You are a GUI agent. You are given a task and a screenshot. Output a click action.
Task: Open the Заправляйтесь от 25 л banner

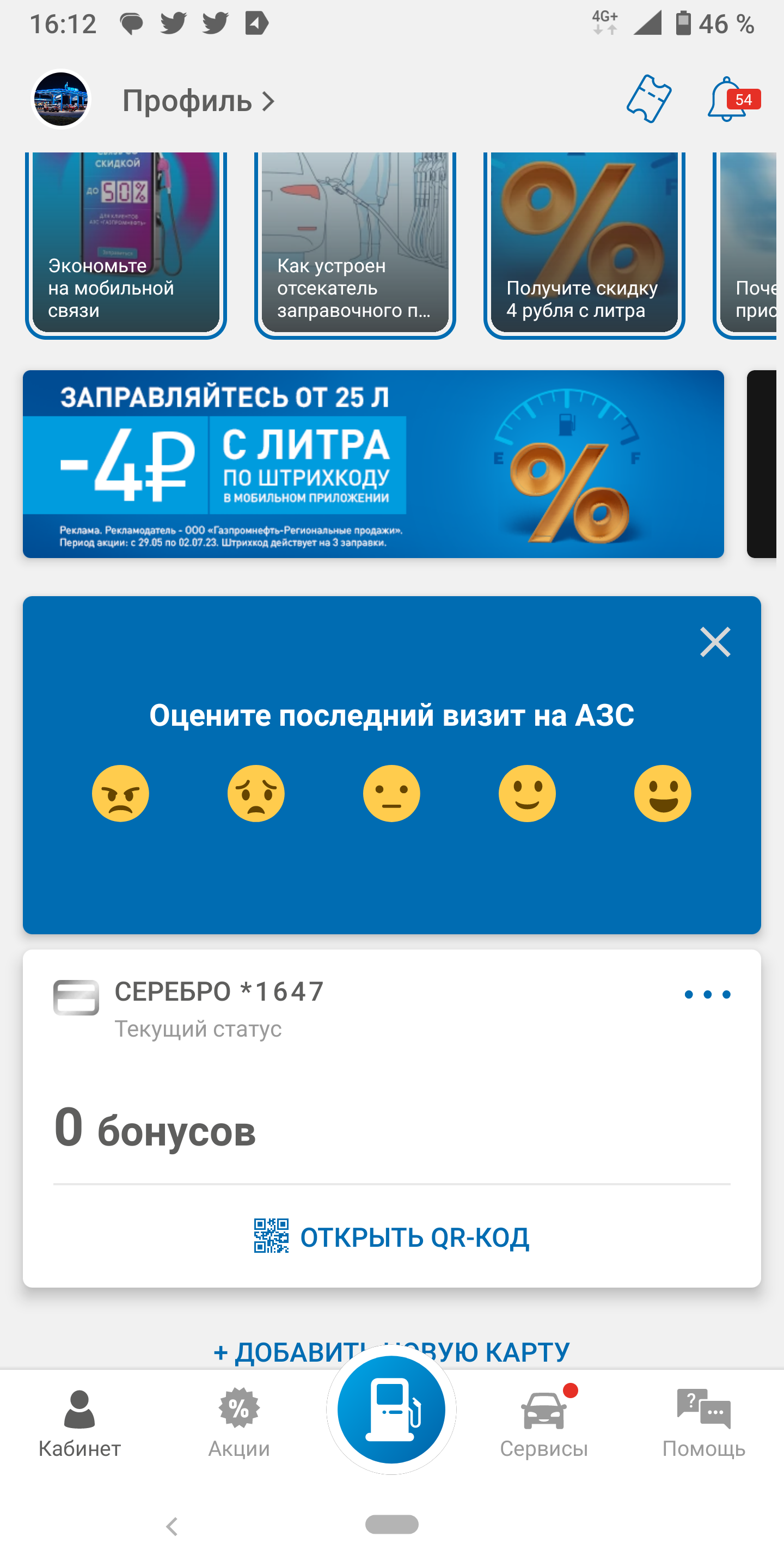[x=373, y=464]
